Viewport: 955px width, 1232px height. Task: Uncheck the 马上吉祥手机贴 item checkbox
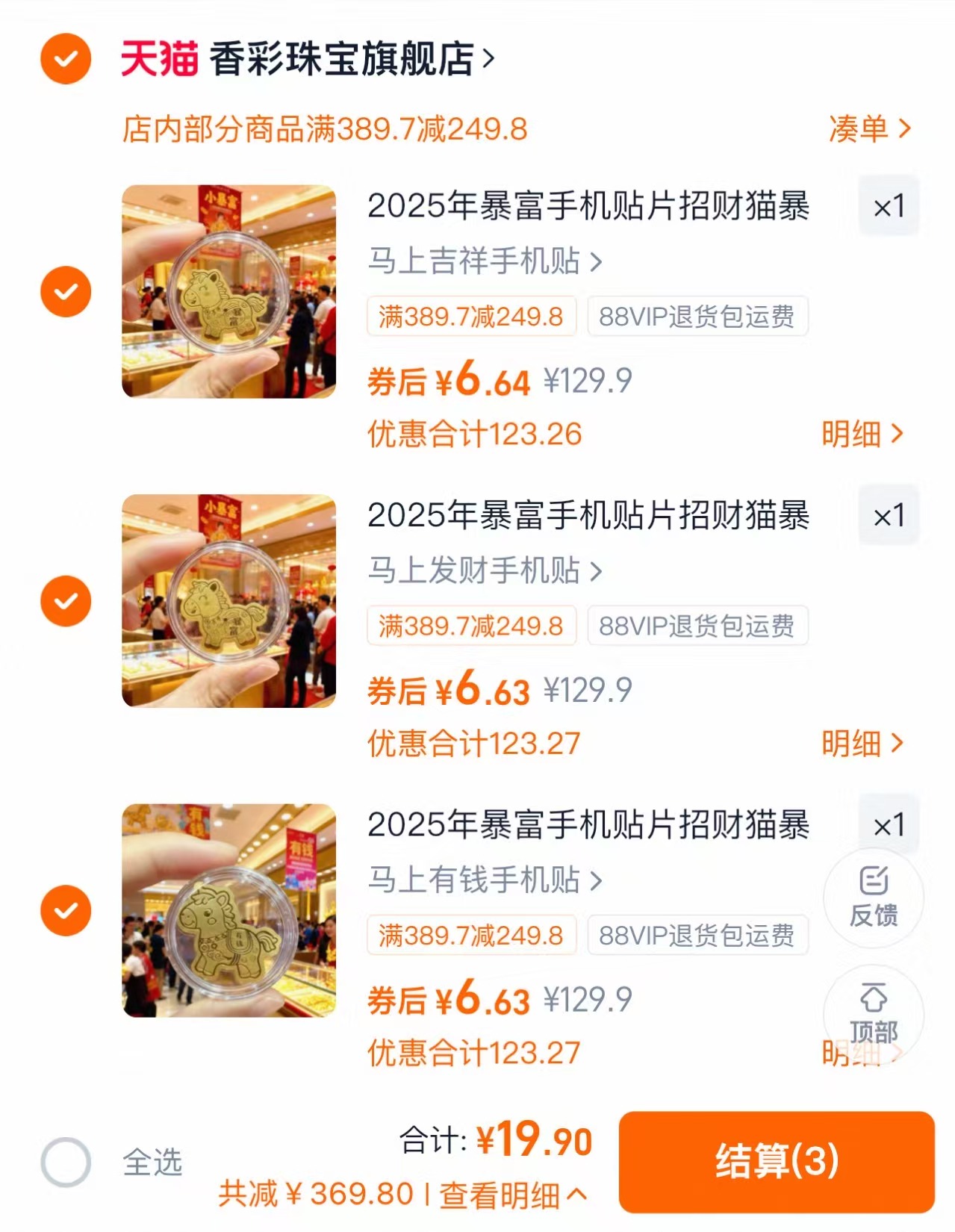[66, 290]
